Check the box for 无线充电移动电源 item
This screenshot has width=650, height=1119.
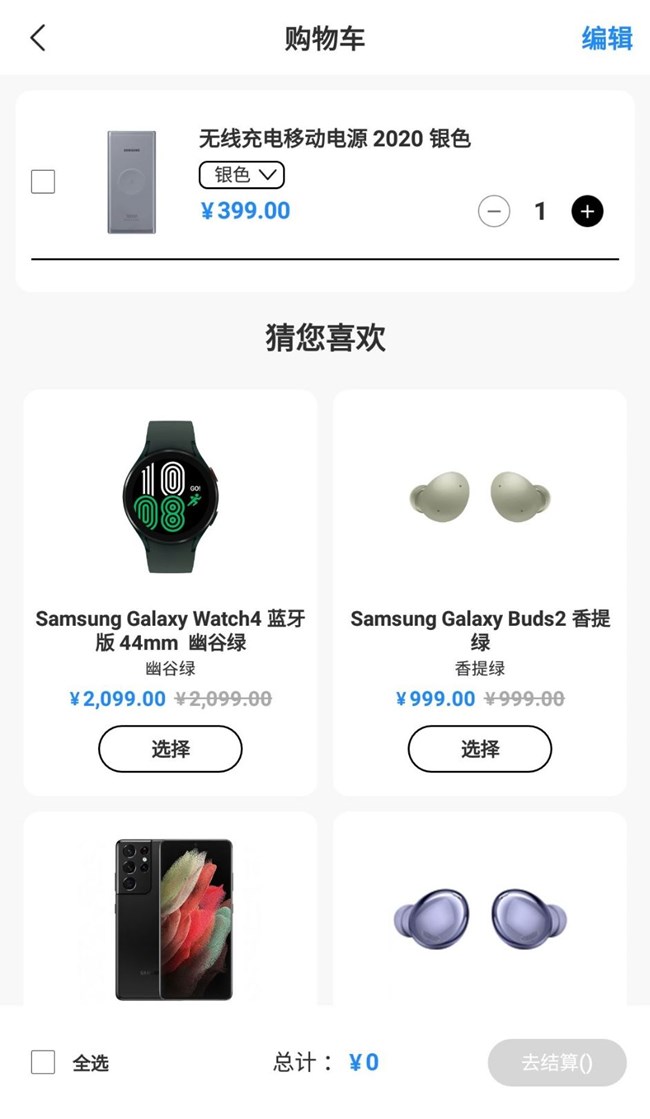click(43, 182)
